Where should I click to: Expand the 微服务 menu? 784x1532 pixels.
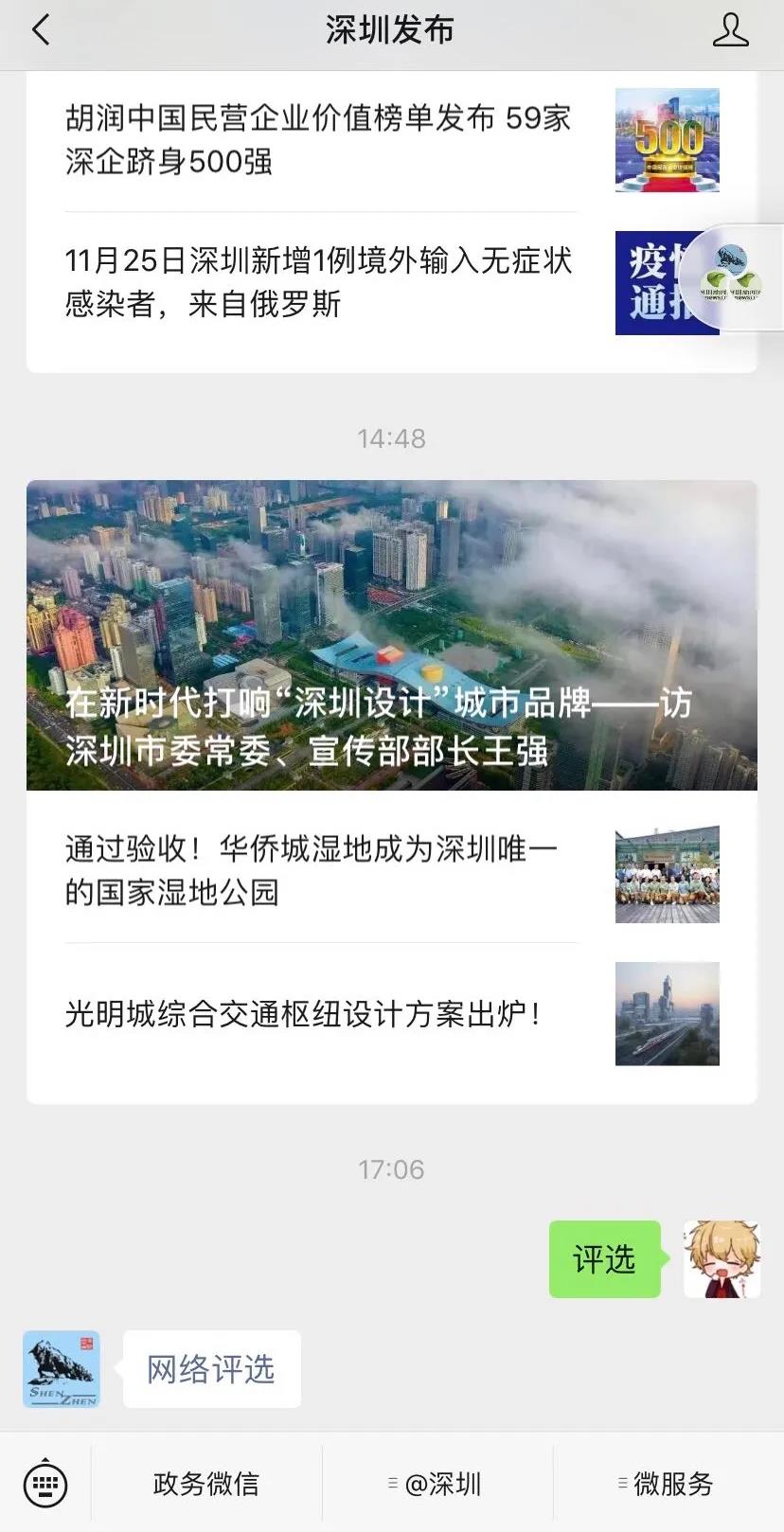click(667, 1484)
